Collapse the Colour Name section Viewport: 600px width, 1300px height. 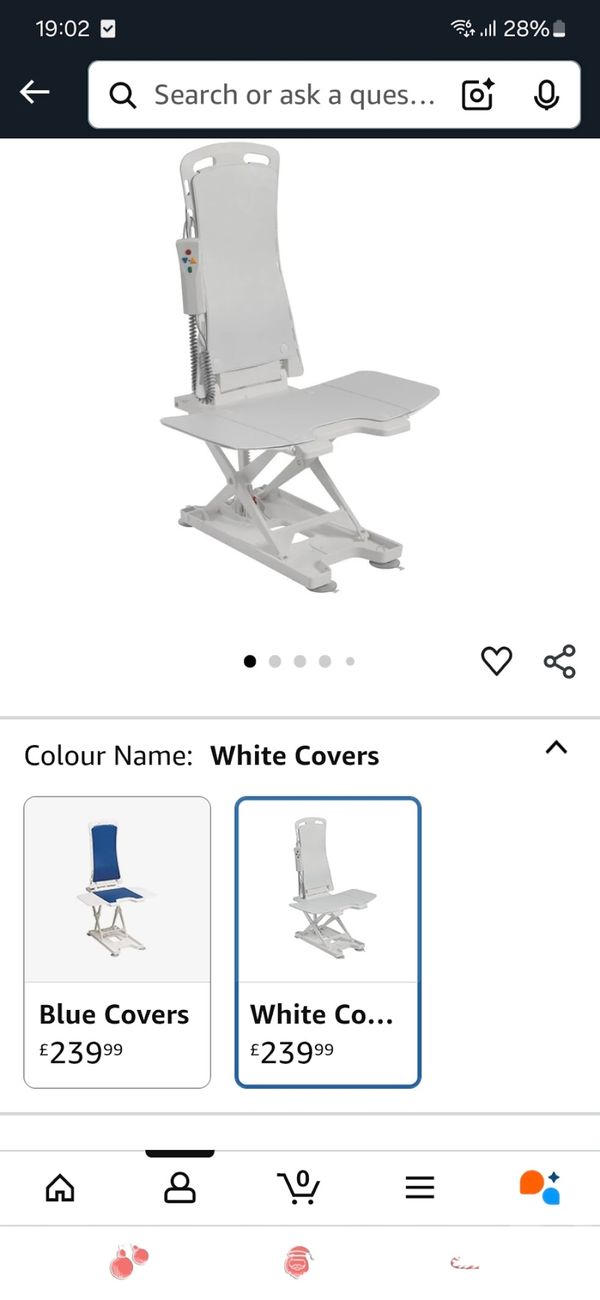click(557, 748)
